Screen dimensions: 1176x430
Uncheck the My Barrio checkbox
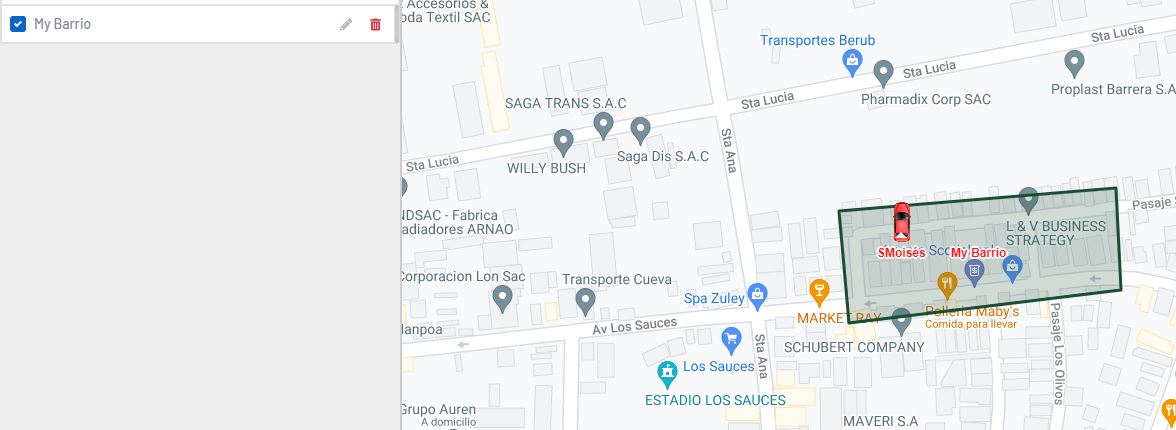(x=18, y=24)
